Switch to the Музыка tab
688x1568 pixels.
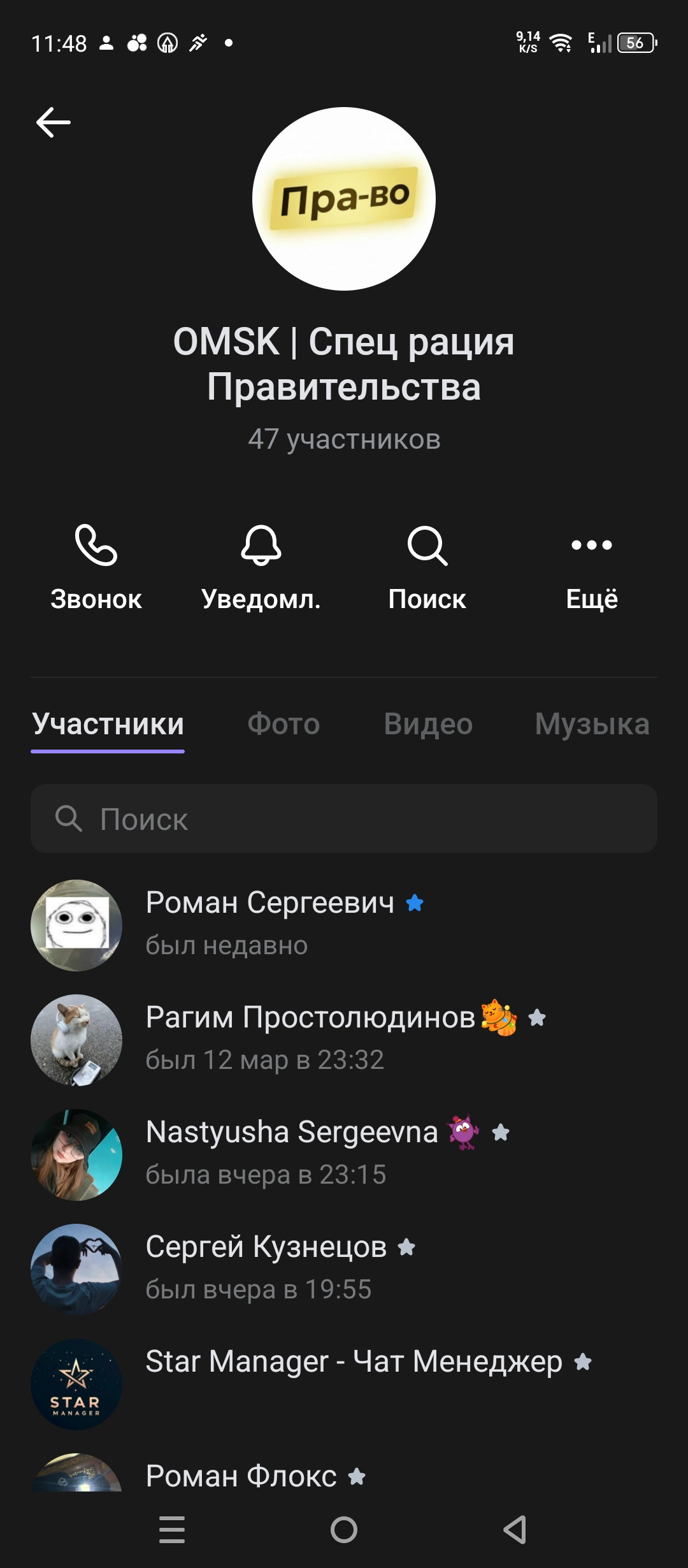(592, 724)
